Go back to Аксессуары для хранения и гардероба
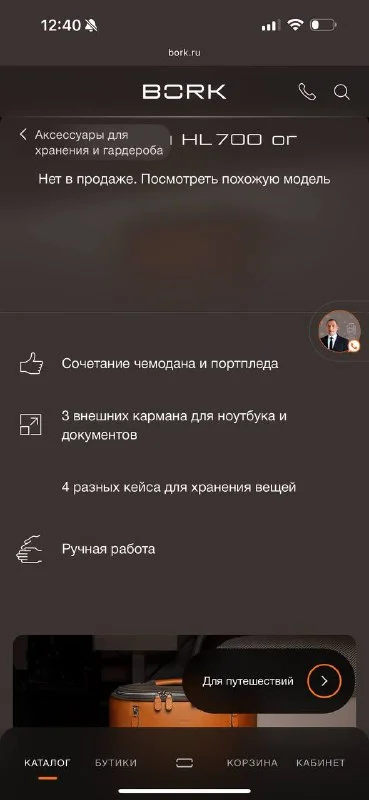 [x=92, y=143]
